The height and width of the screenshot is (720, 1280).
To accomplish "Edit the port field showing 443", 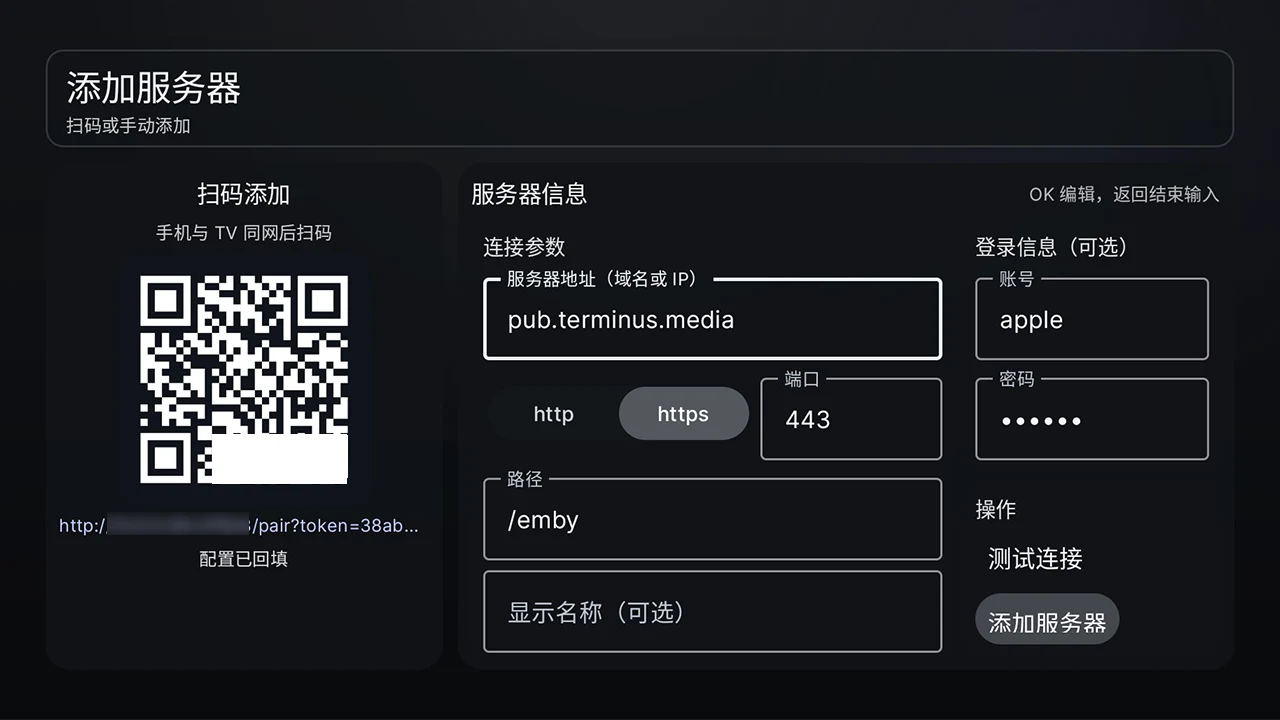I will click(850, 420).
